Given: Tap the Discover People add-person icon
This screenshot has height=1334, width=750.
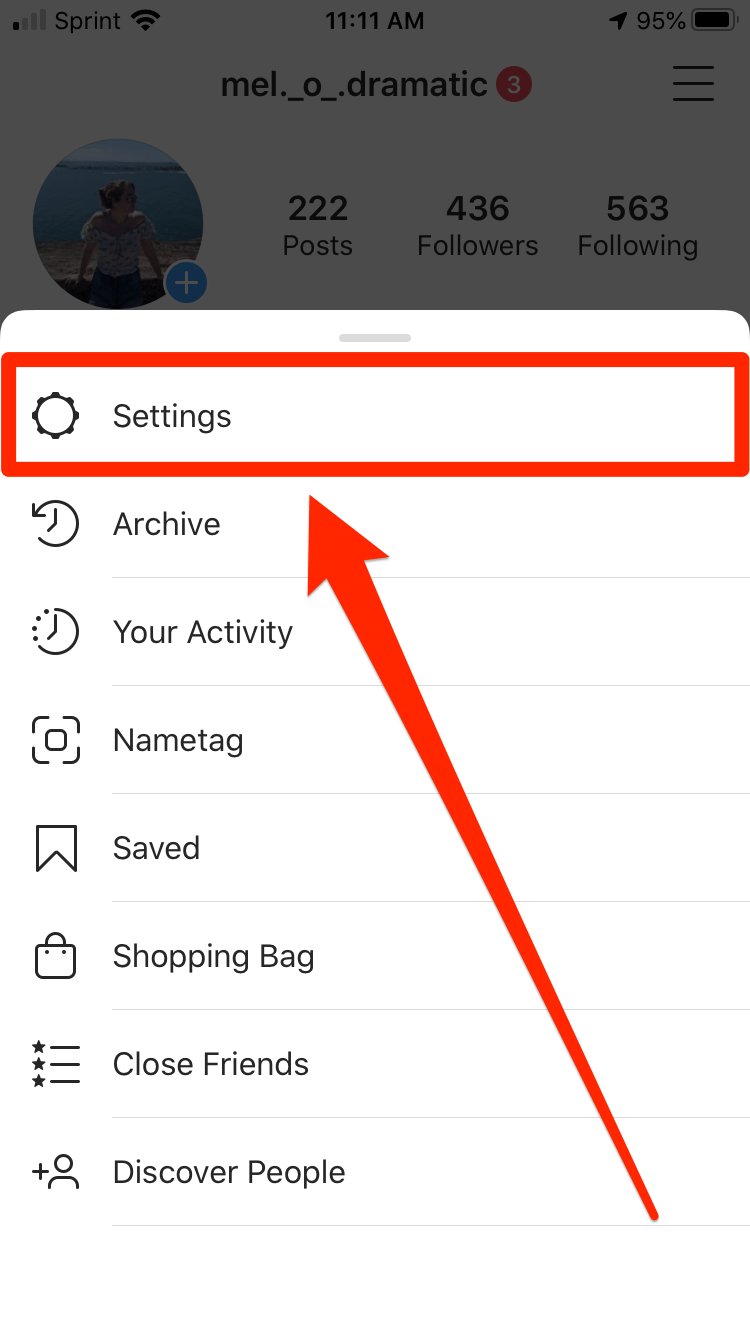Looking at the screenshot, I should [57, 1171].
